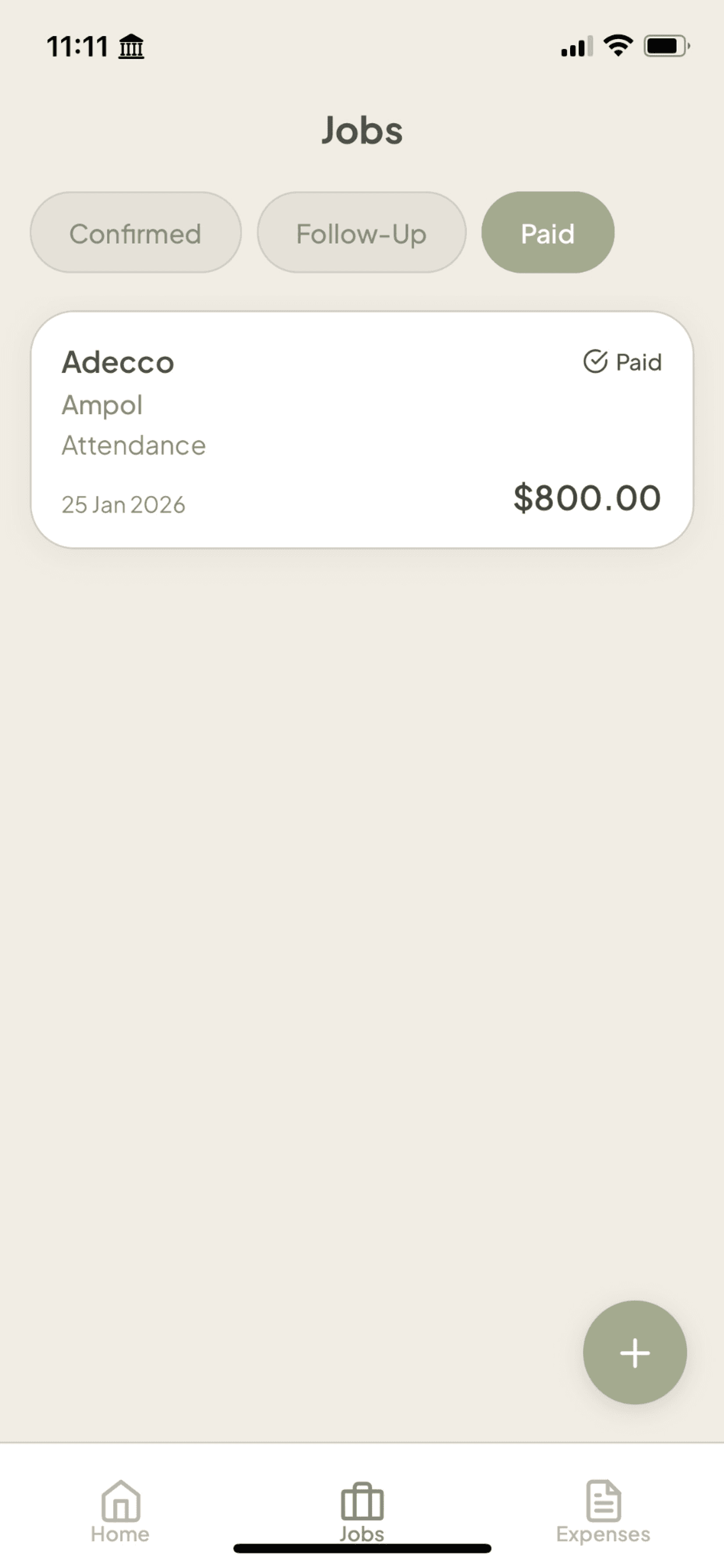724x1568 pixels.
Task: Open the Expenses tab
Action: tap(603, 1511)
